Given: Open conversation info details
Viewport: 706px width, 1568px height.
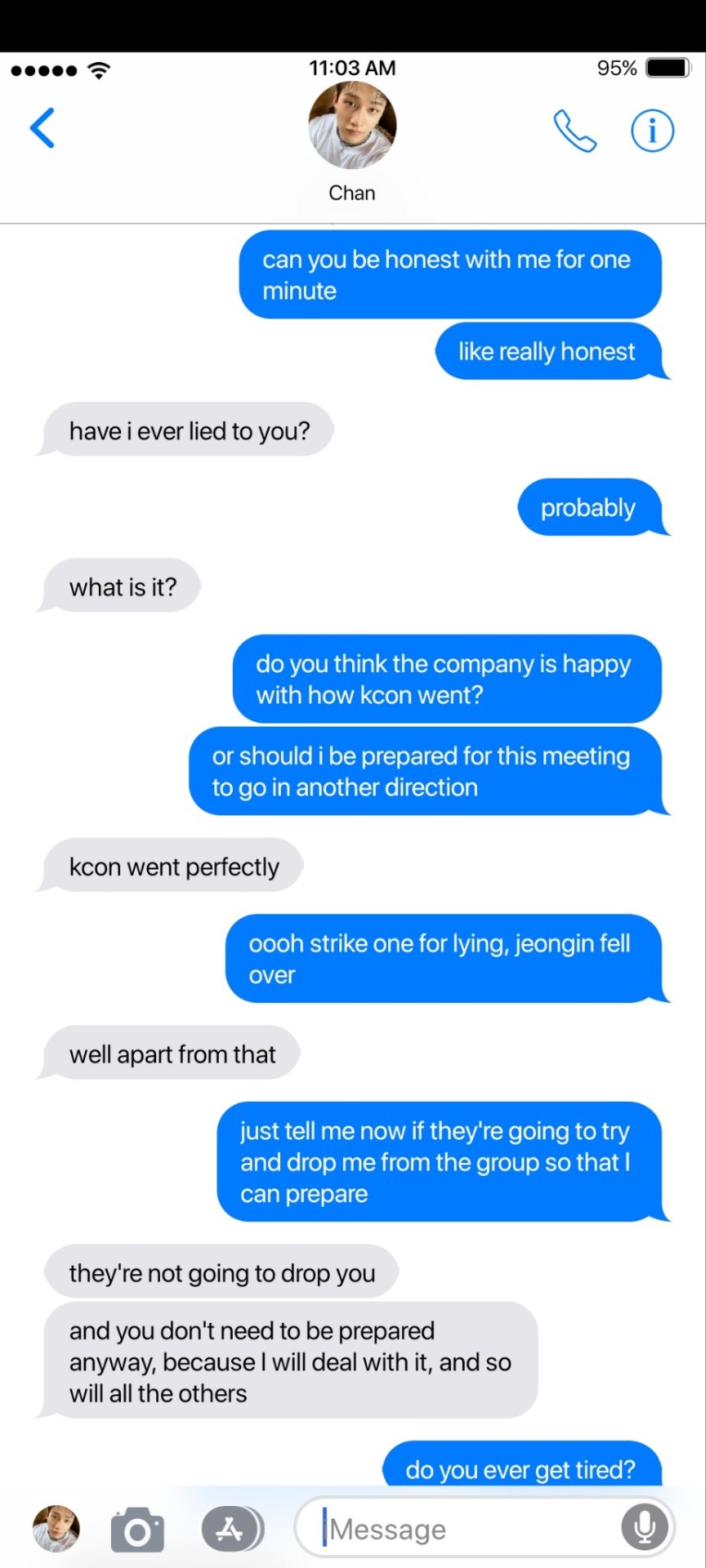Looking at the screenshot, I should 652,131.
